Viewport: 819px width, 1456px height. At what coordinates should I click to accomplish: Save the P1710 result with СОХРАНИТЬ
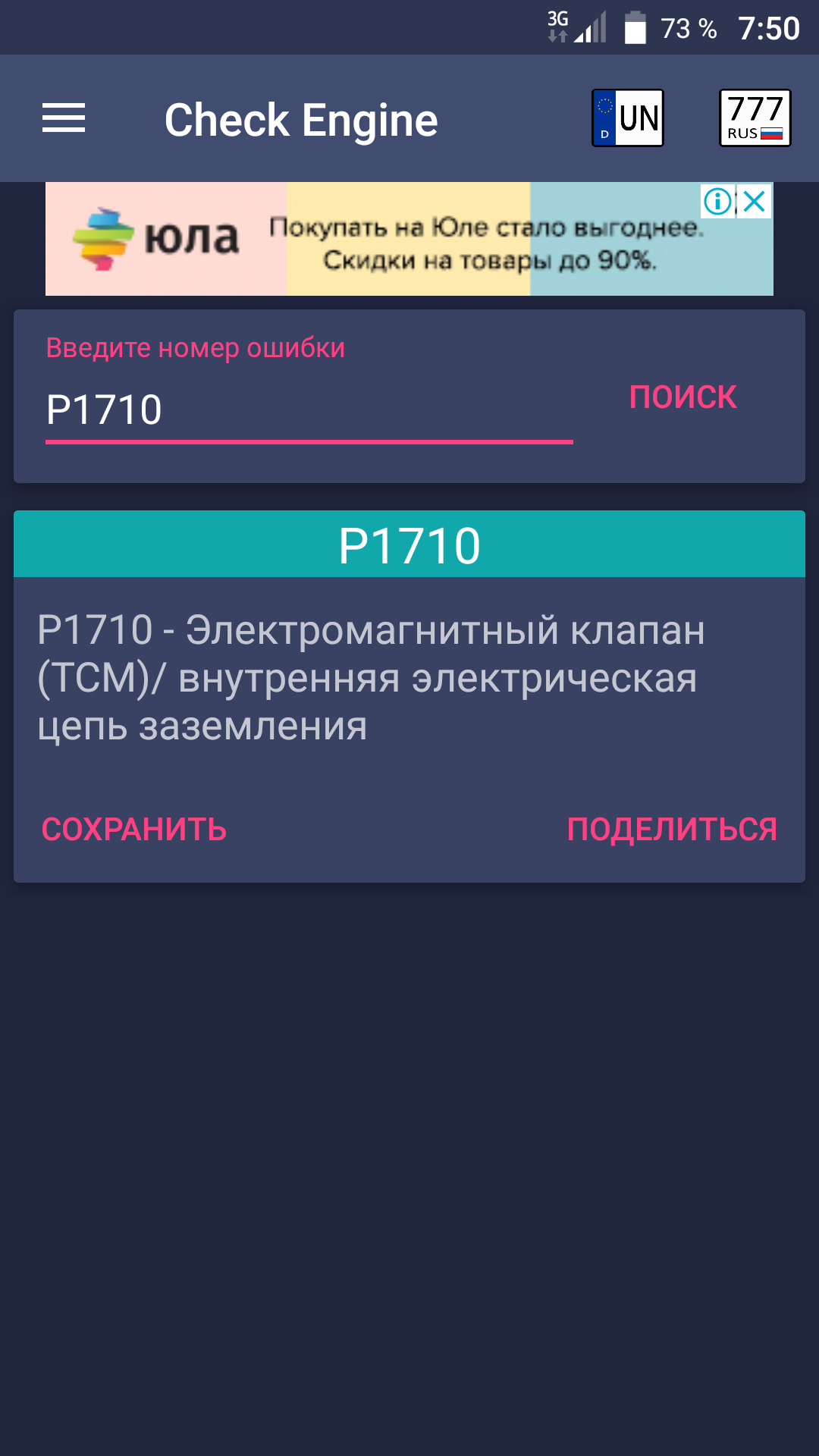pos(134,829)
